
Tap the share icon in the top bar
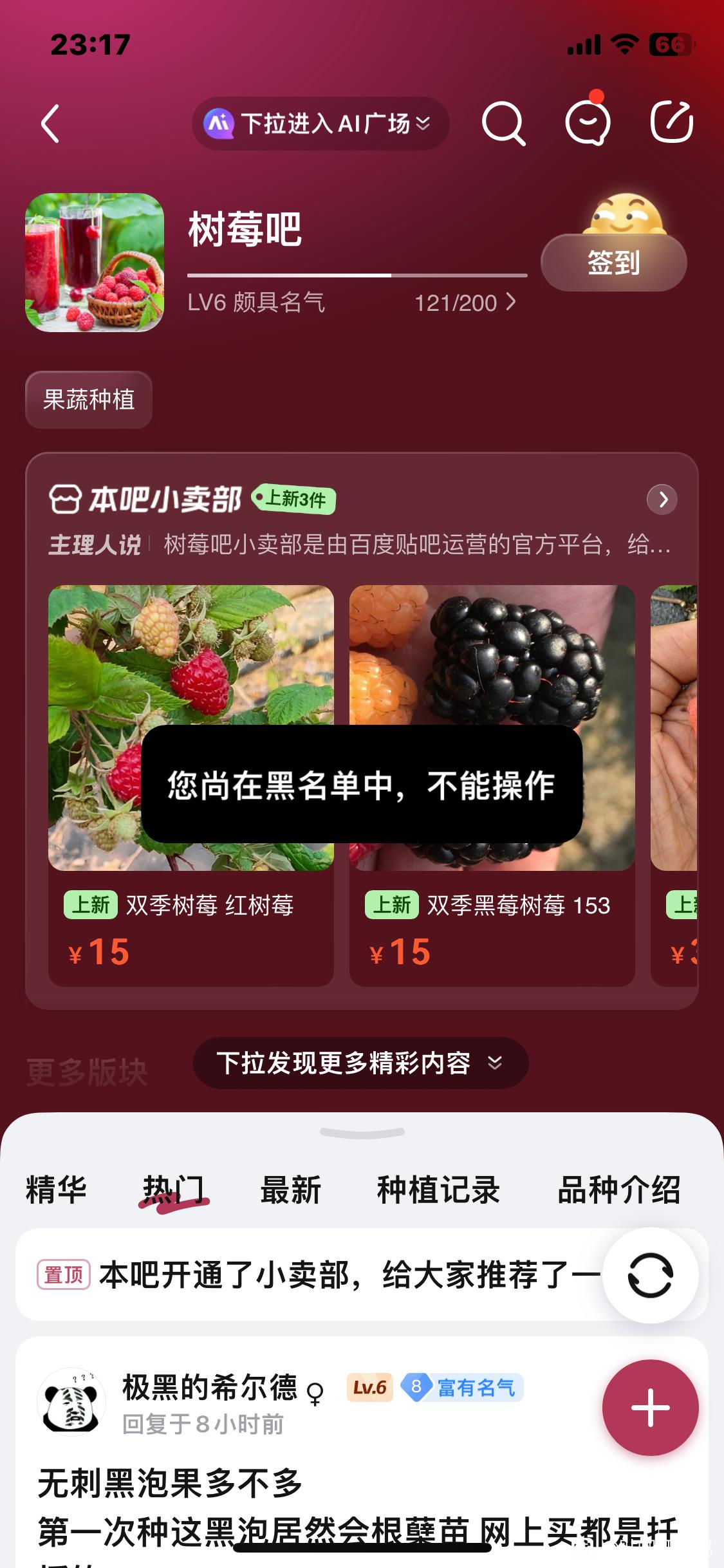671,122
